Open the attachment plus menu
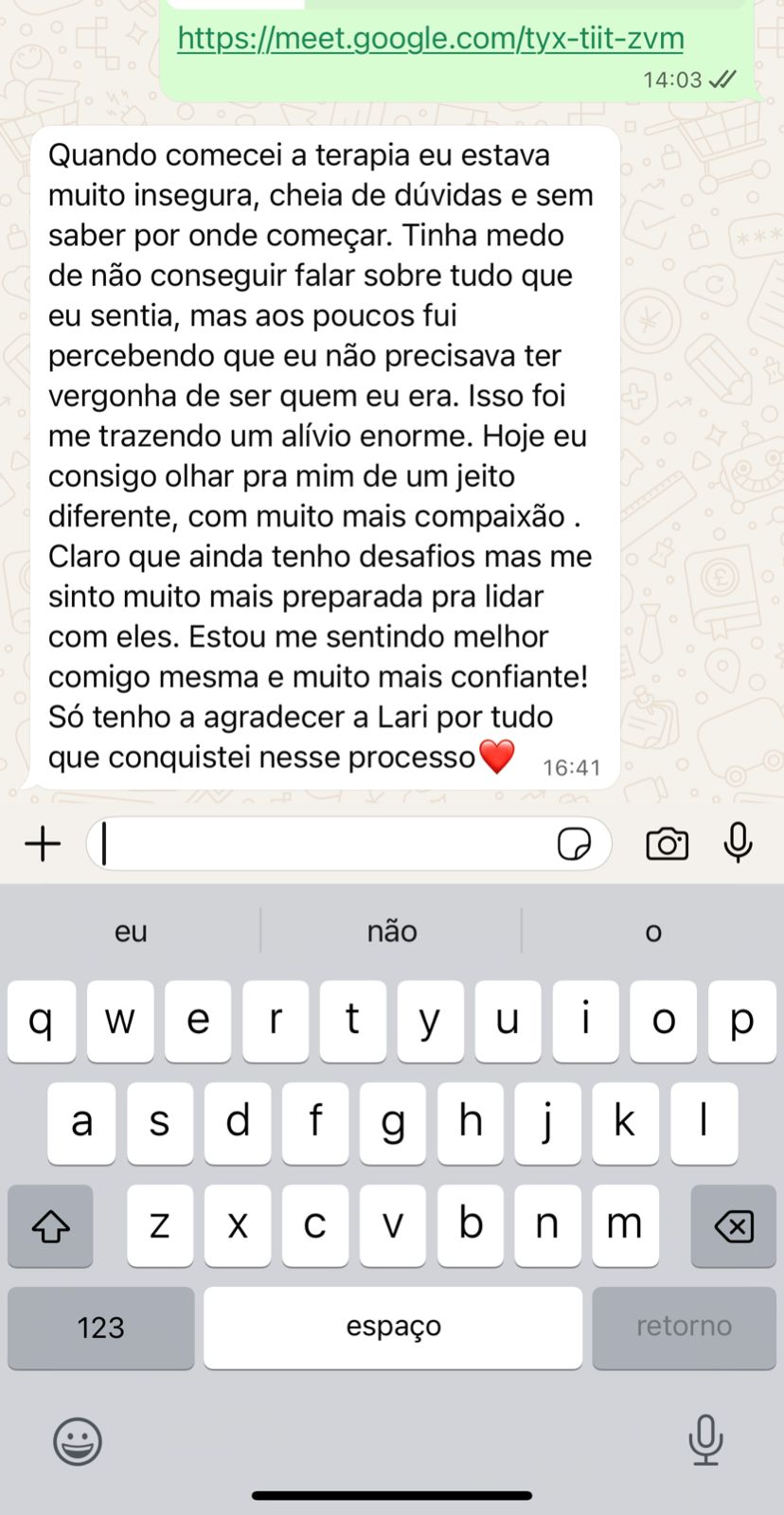Image resolution: width=784 pixels, height=1515 pixels. tap(43, 843)
